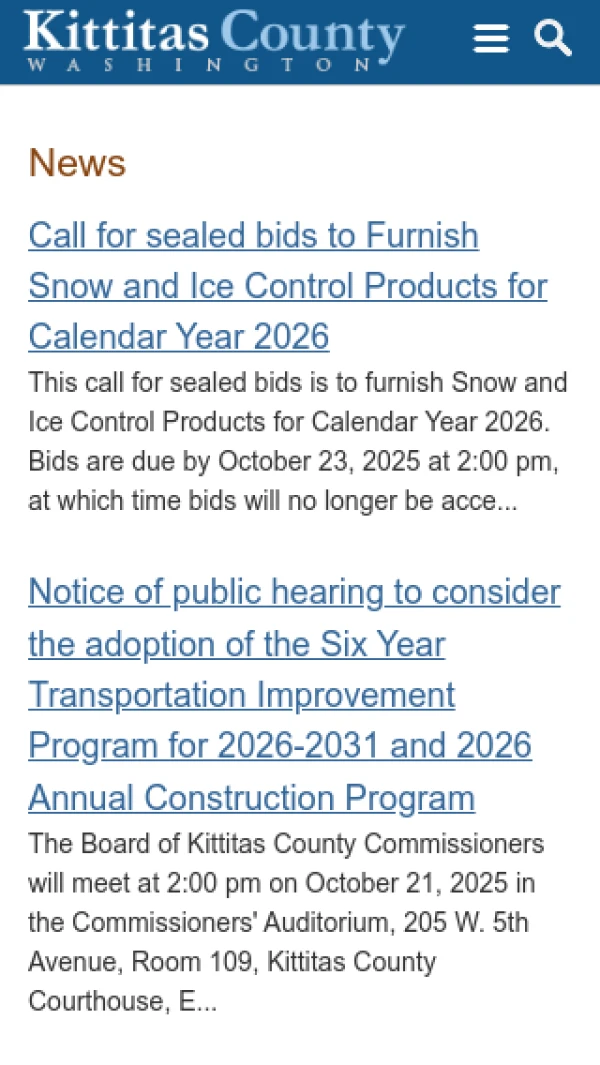Open the site search
This screenshot has height=1065, width=600.
552,39
